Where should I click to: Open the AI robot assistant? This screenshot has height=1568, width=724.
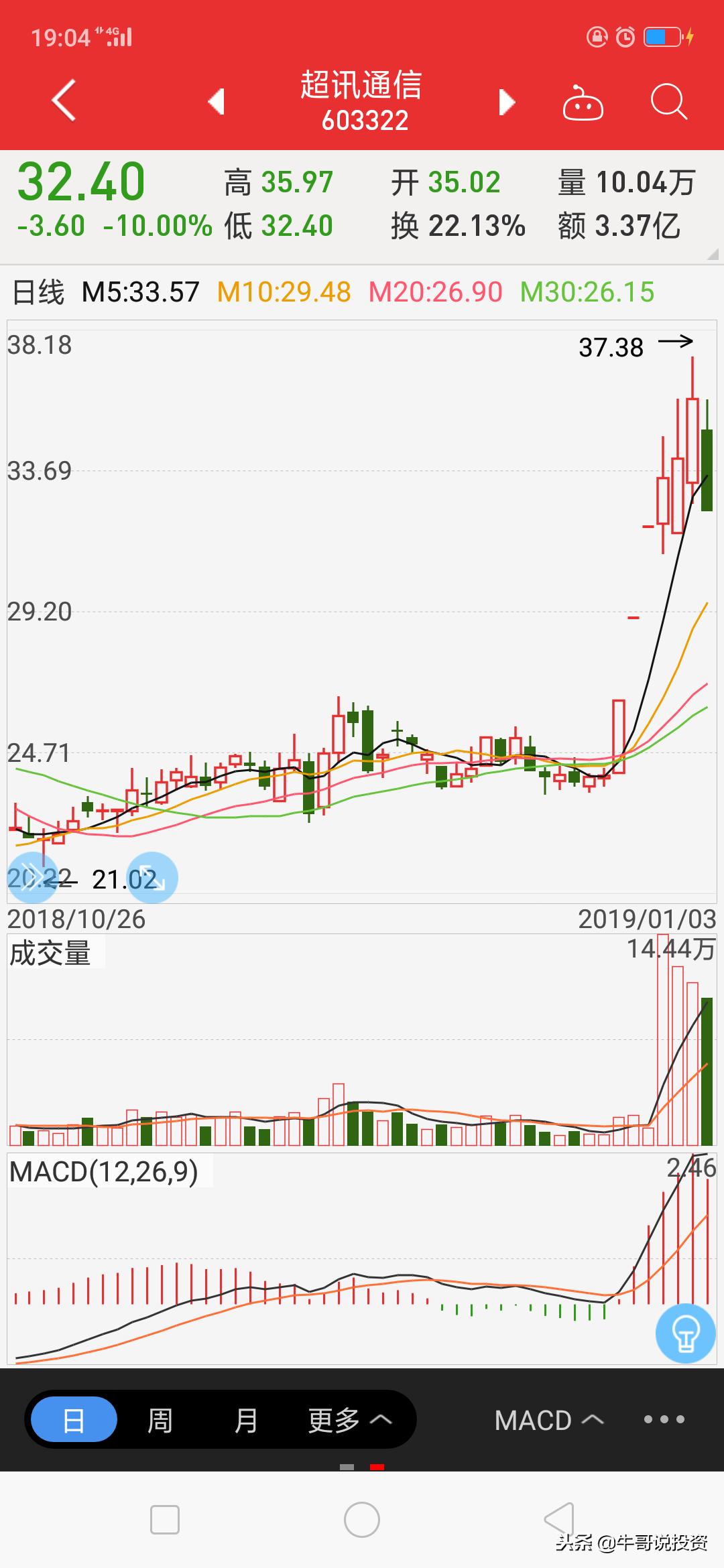pos(582,101)
